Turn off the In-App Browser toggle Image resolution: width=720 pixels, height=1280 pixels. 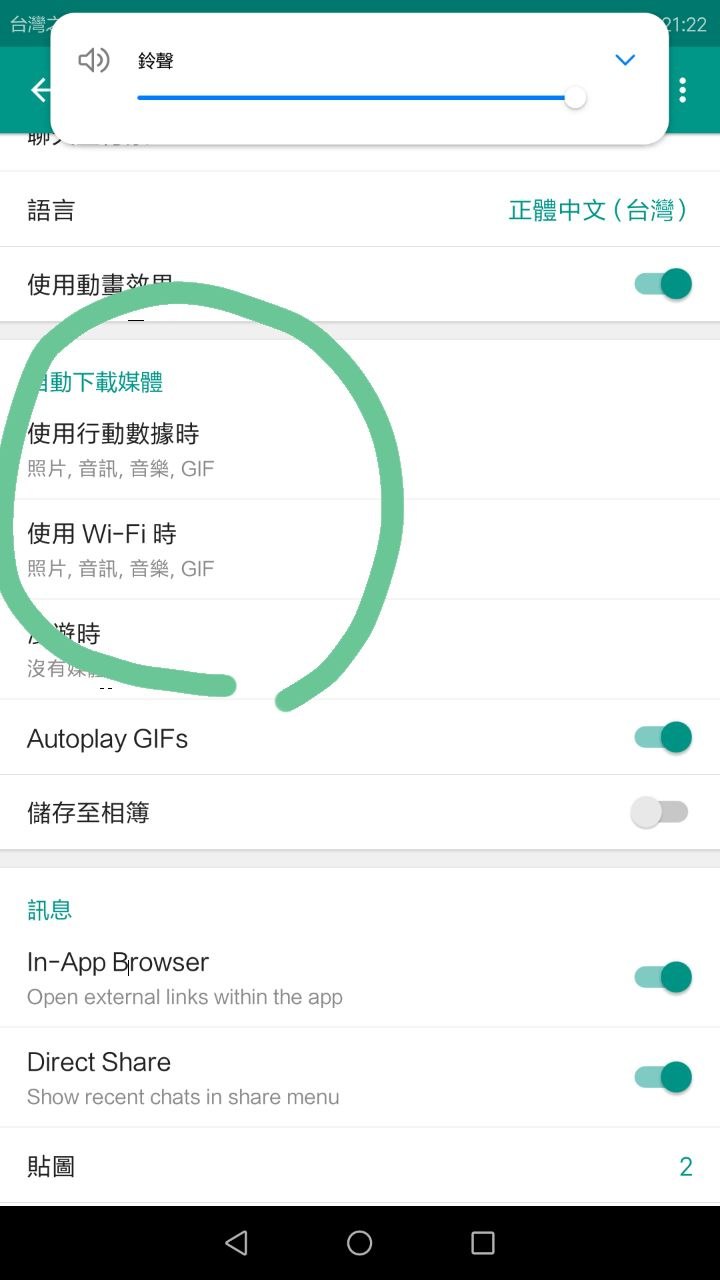tap(663, 977)
